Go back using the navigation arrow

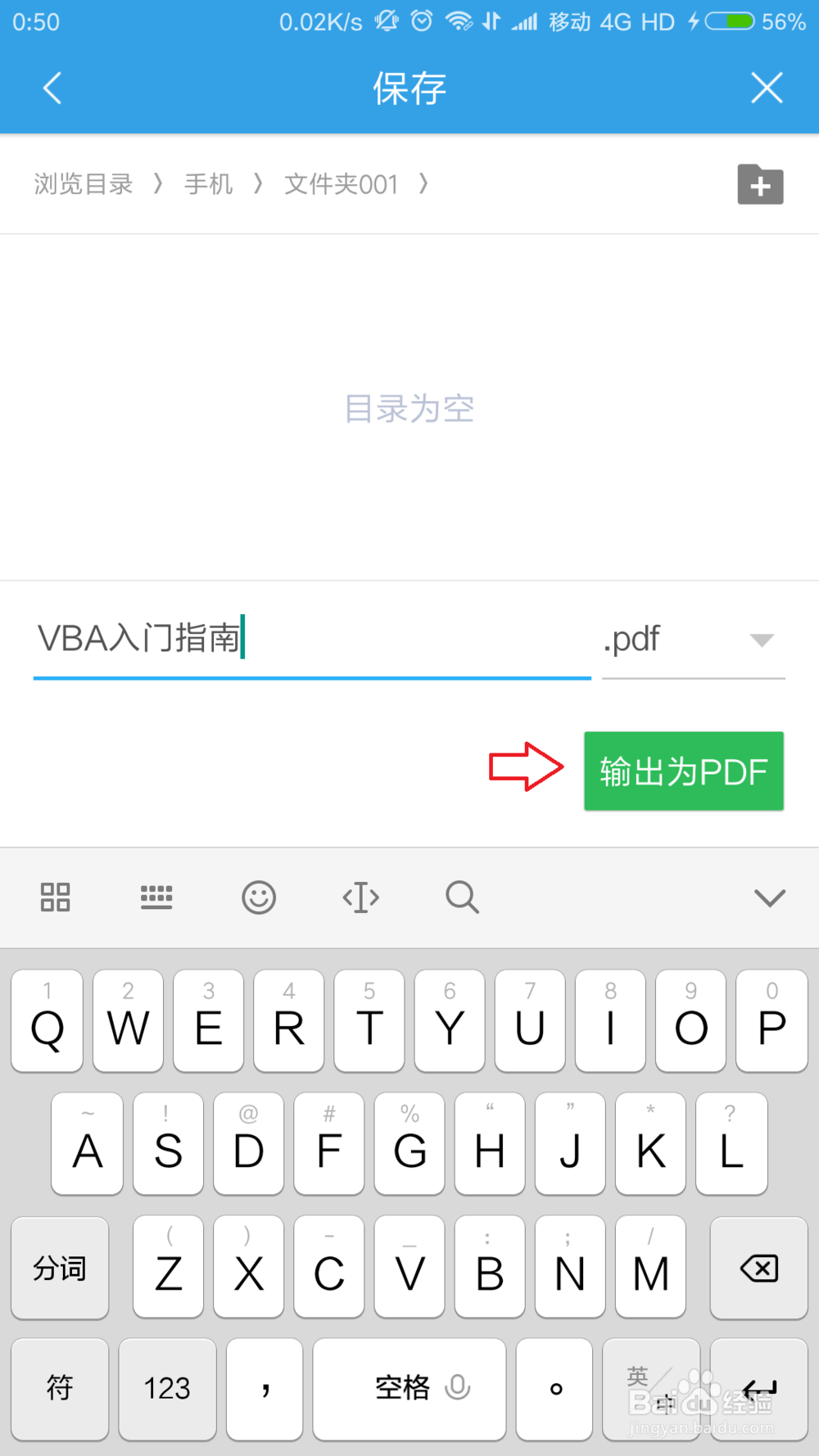52,88
